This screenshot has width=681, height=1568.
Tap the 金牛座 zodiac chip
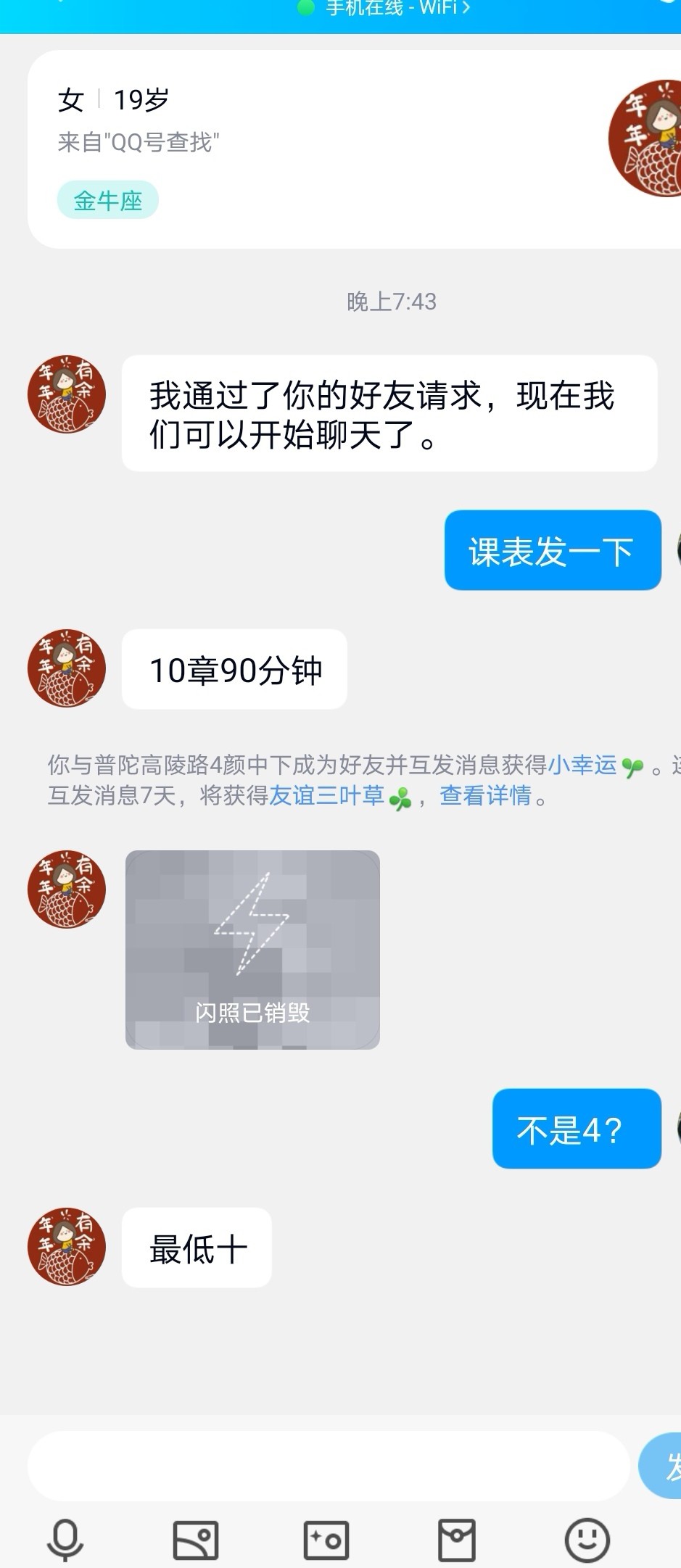[108, 200]
